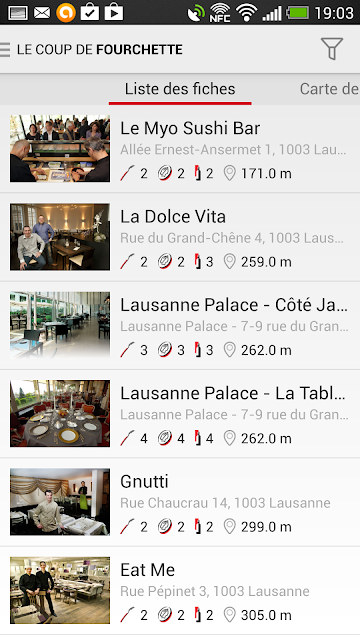This screenshot has height=640, width=360.
Task: Open La Dolce Vita restaurant
Action: pyautogui.click(x=180, y=237)
